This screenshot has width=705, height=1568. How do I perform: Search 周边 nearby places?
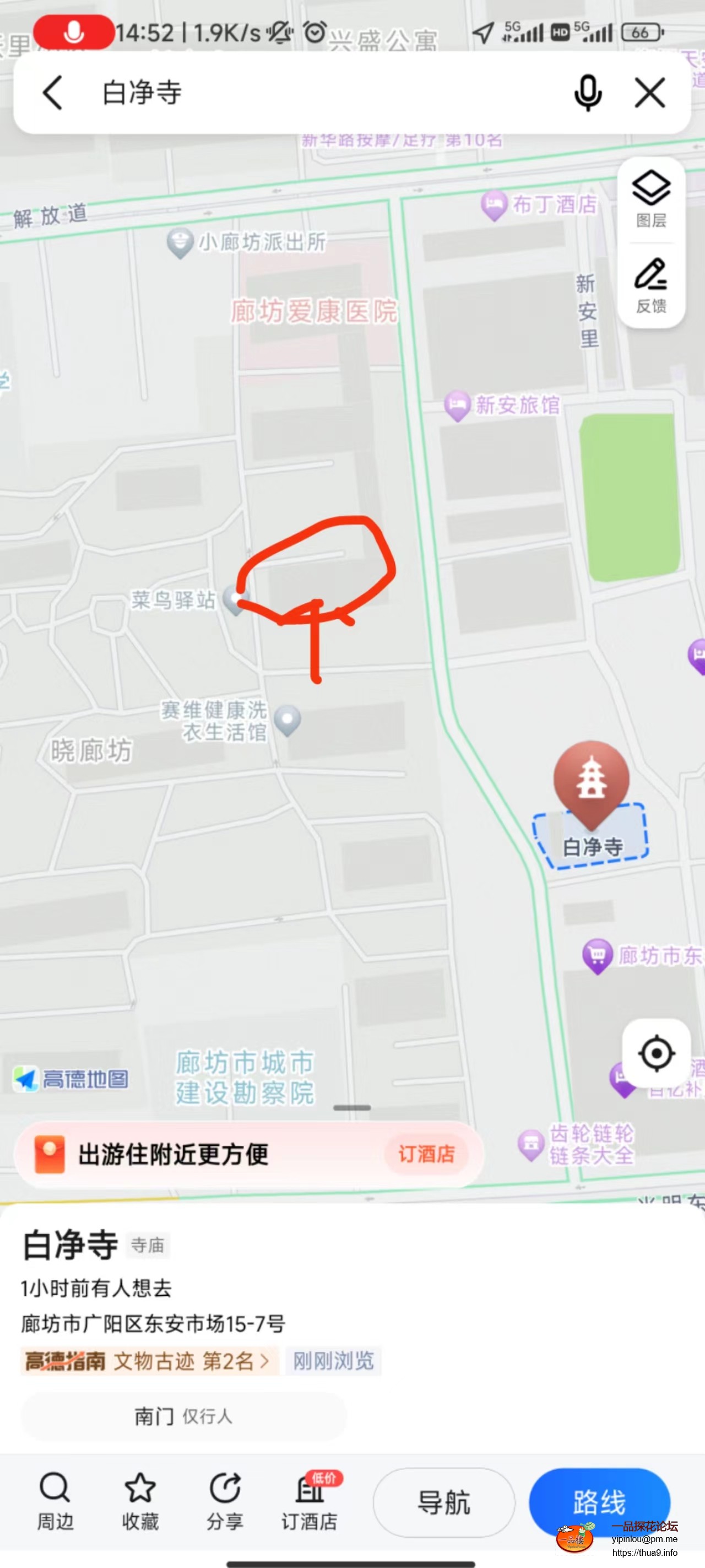point(56,1501)
